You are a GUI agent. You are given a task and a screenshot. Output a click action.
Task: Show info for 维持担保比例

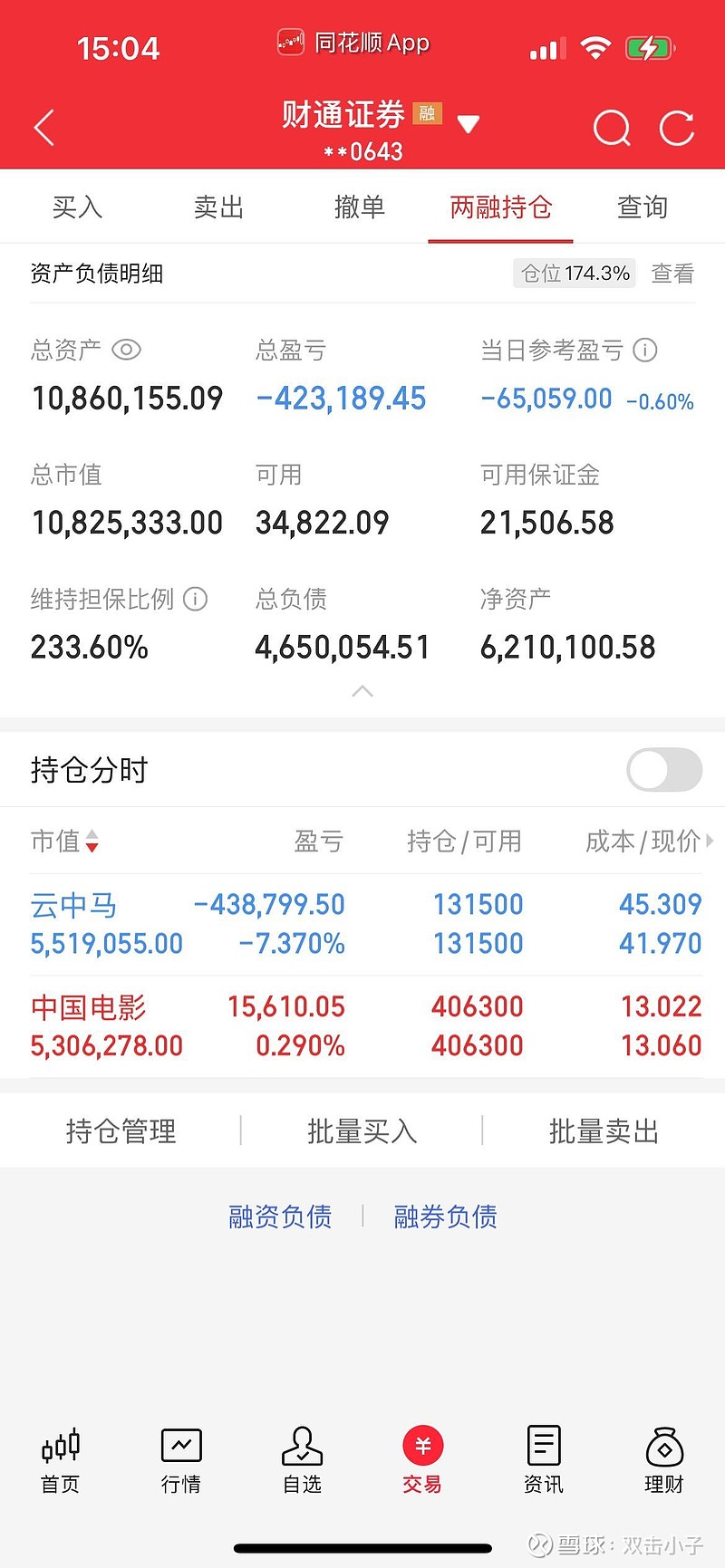(x=195, y=599)
